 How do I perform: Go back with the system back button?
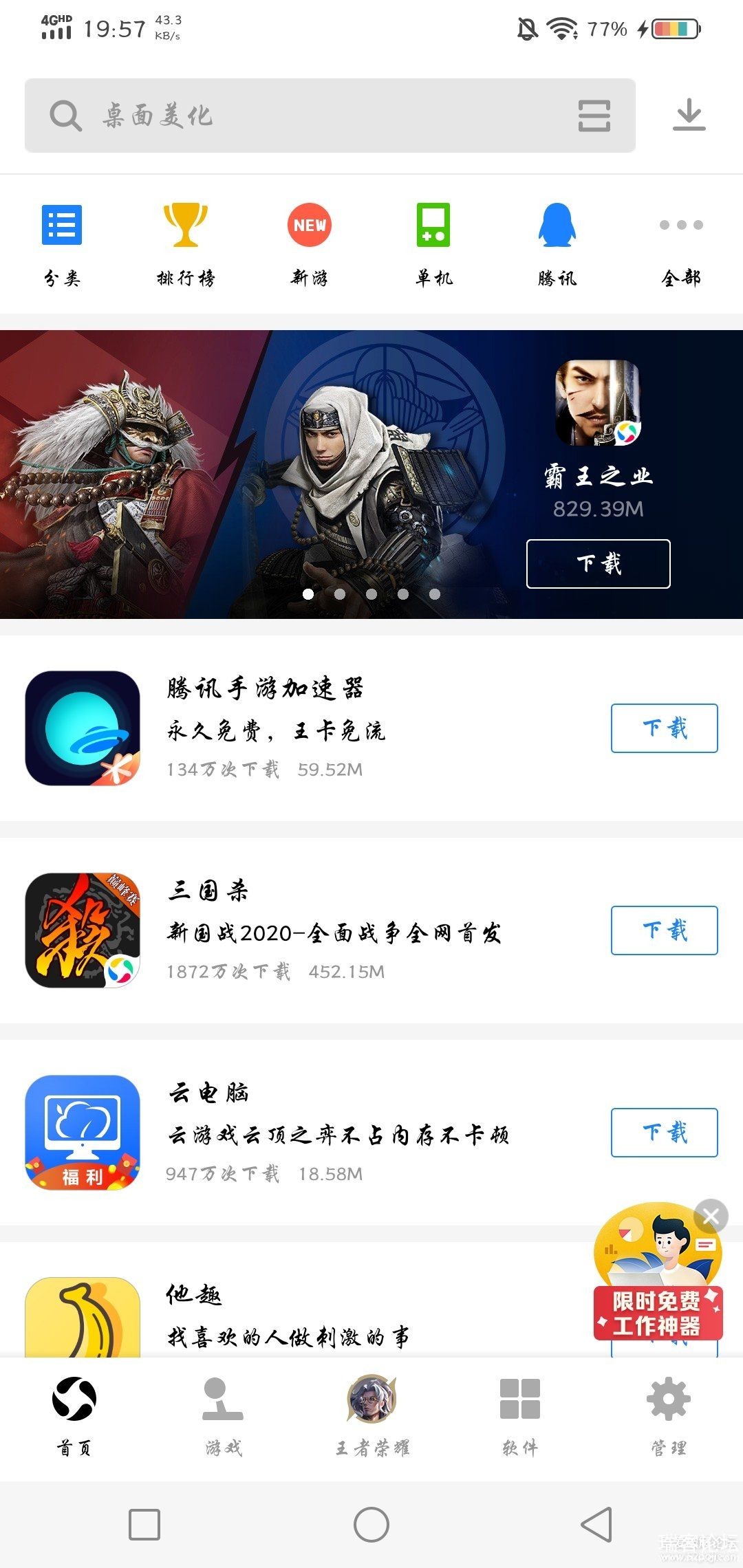coord(596,1525)
